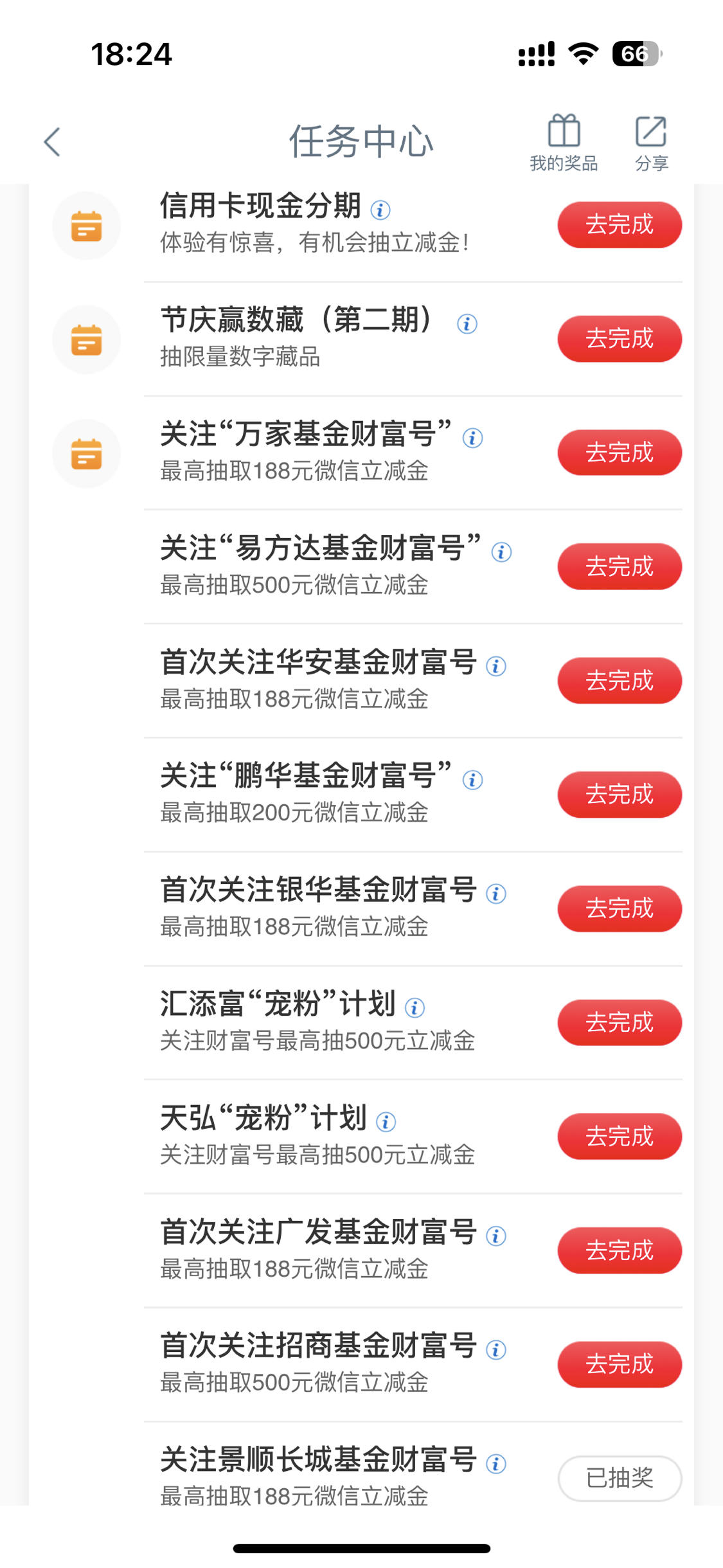
Task: Check info icon for 首次关注招商基金财富号
Action: coord(495,1349)
